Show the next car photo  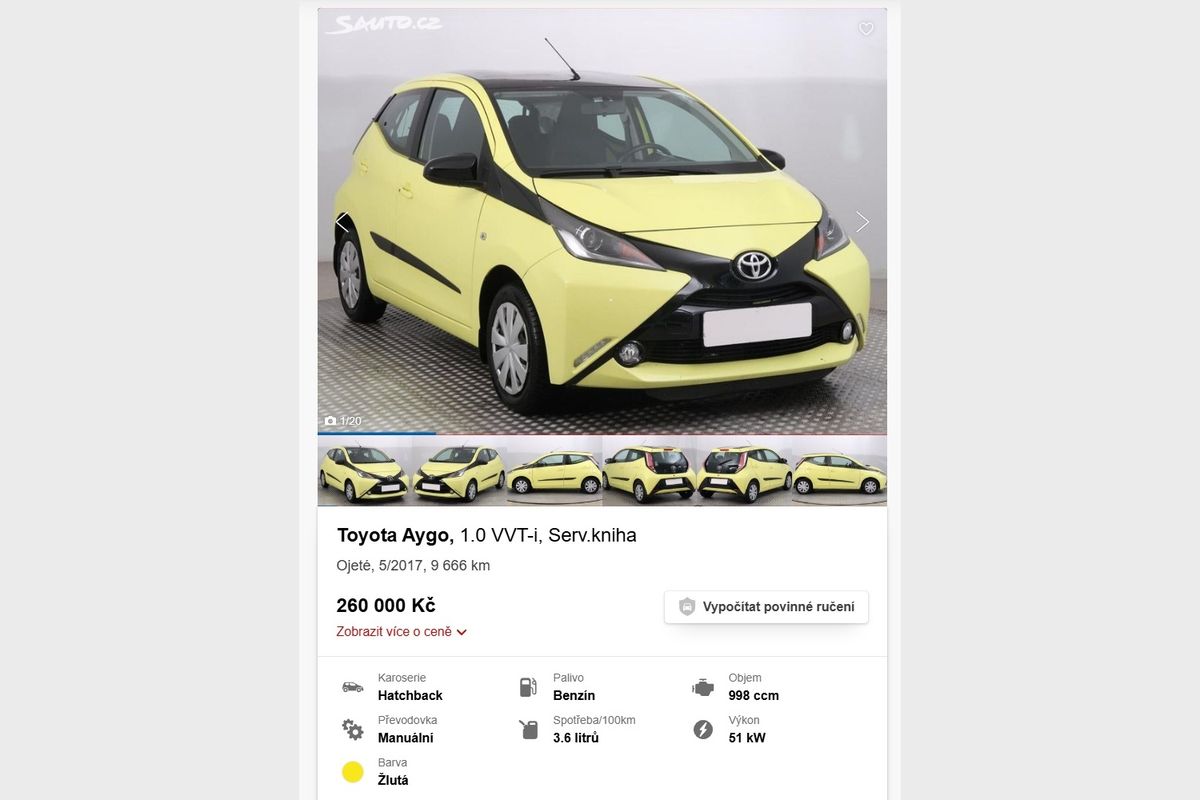click(x=862, y=222)
